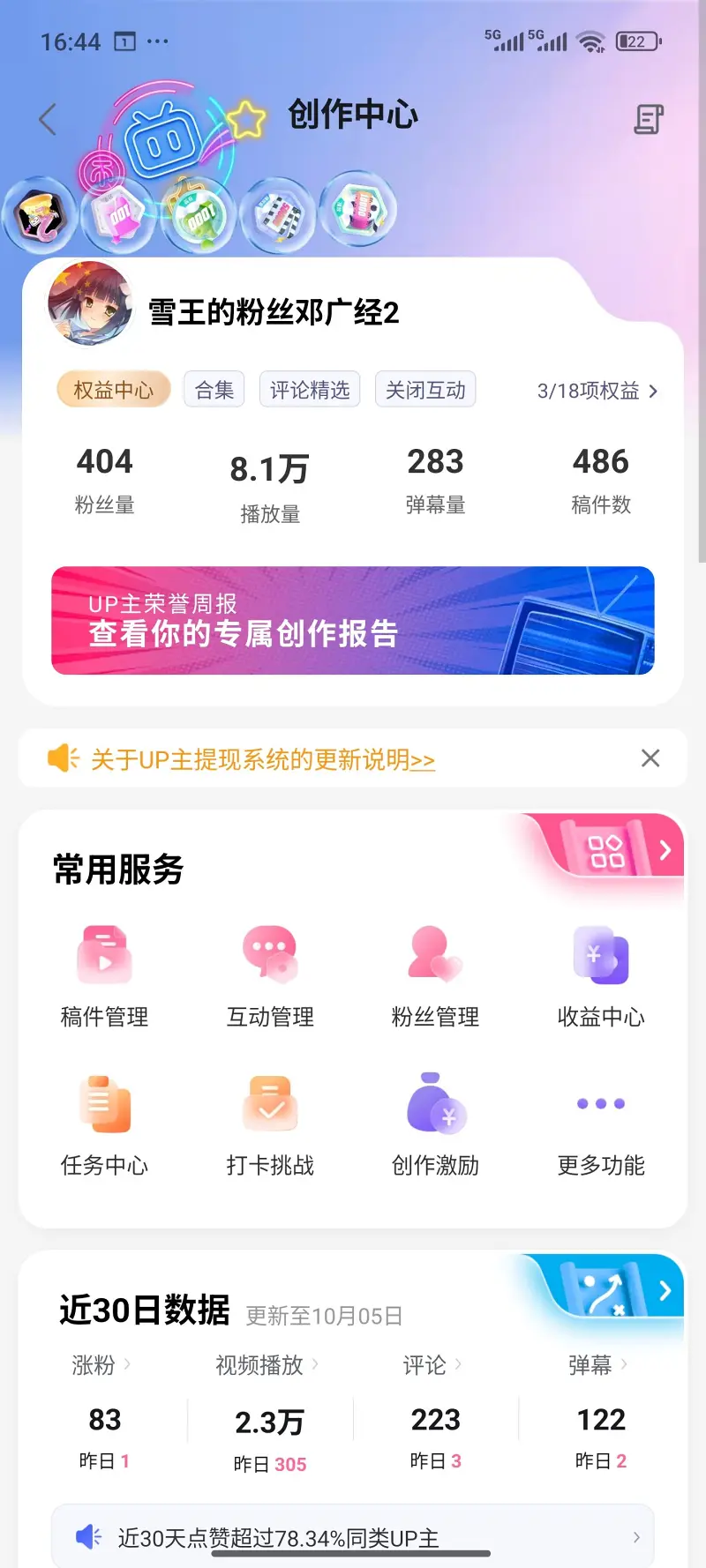Open 任务中心 (task center)
Screen dimensions: 706x1568
[x=104, y=1124]
